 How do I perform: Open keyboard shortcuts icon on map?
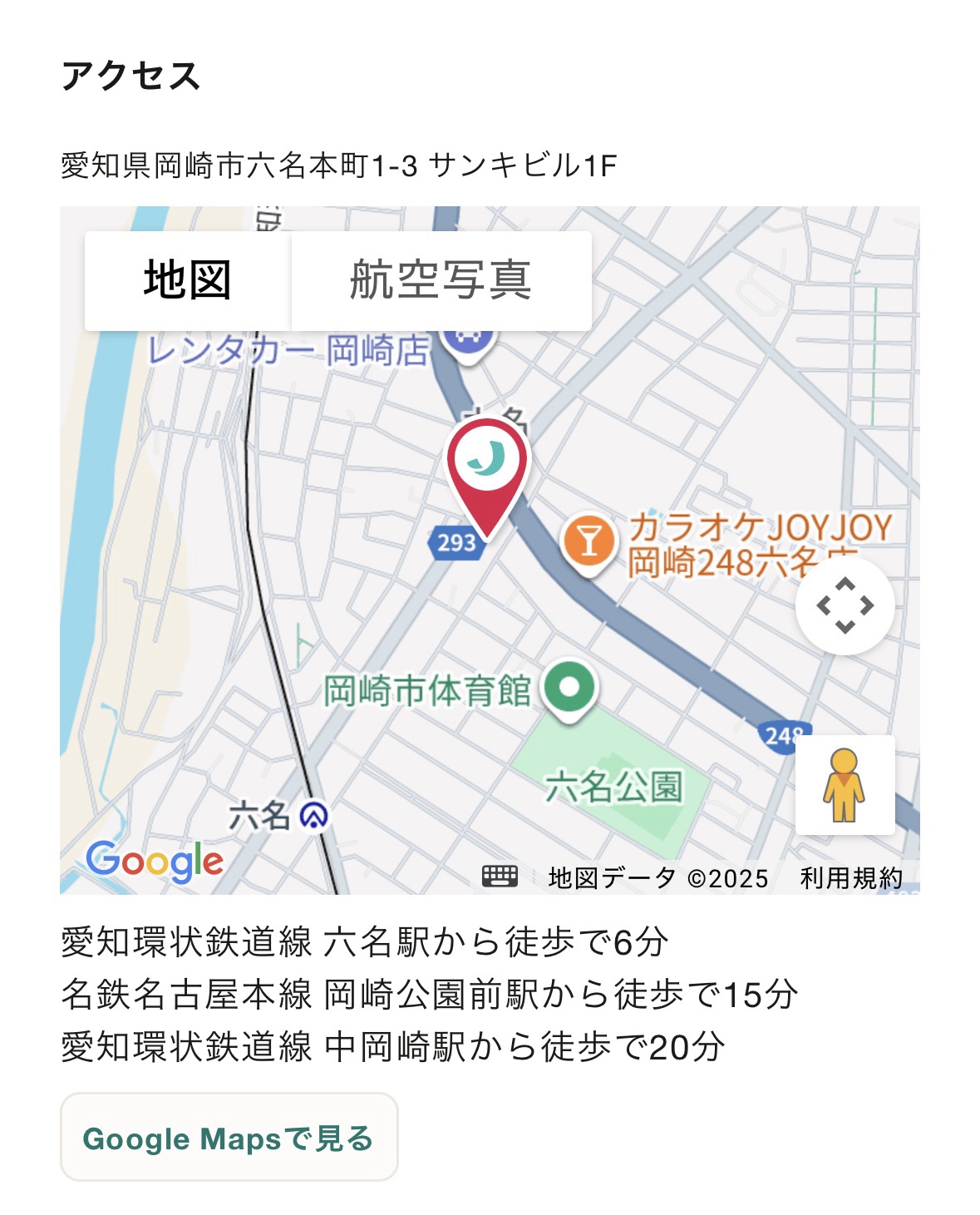click(x=500, y=877)
